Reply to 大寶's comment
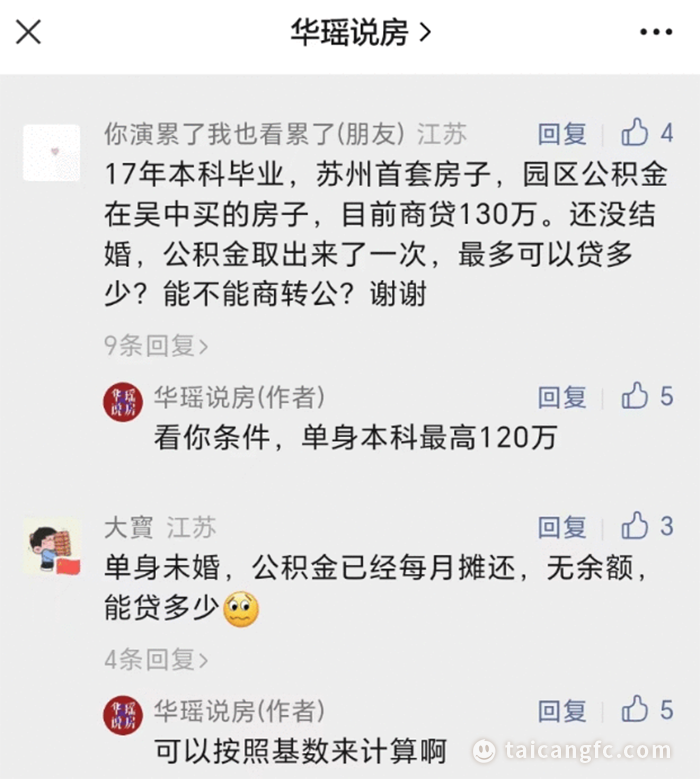Screen dimensions: 700x779 [x=562, y=527]
